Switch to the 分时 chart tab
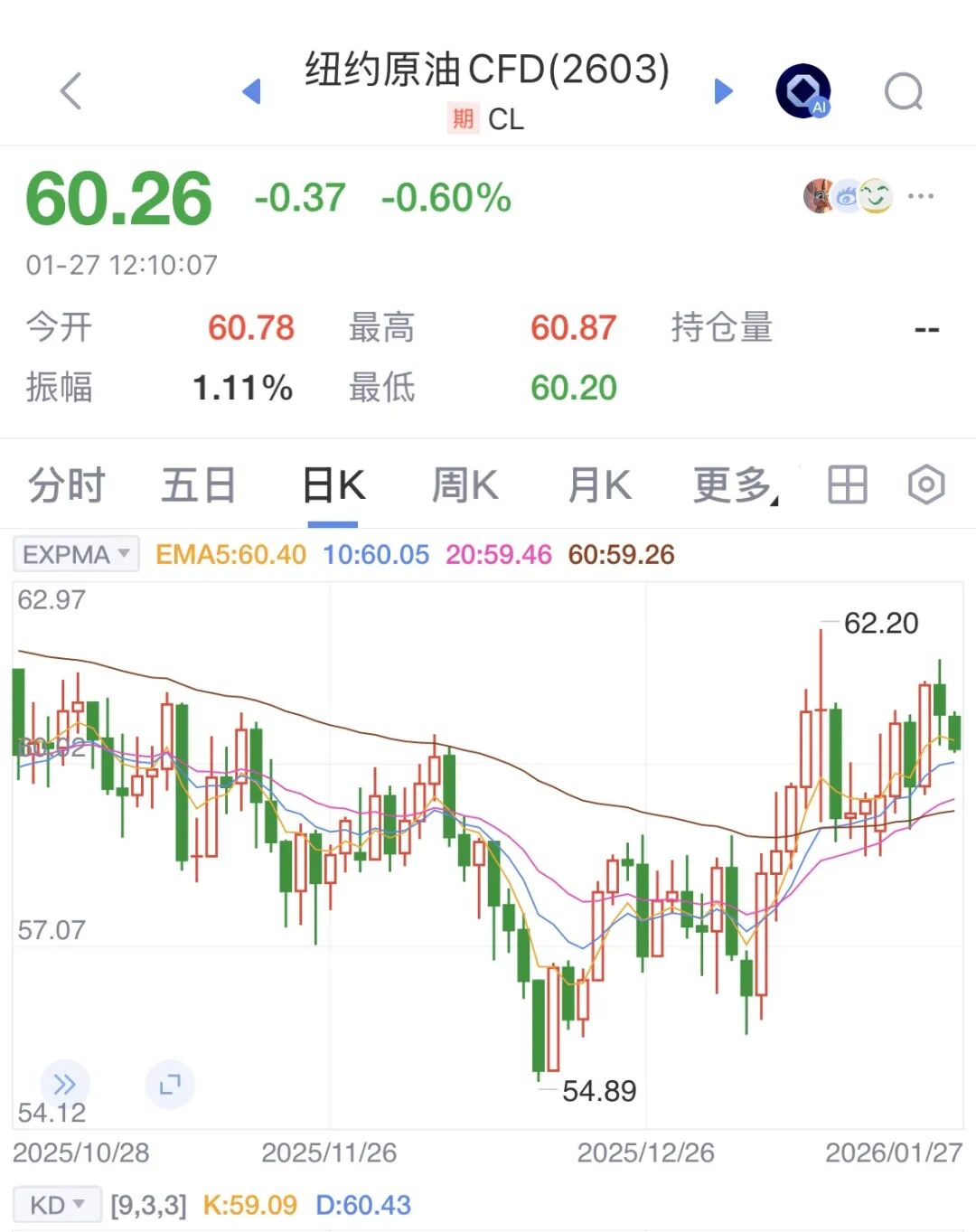This screenshot has width=976, height=1232. pos(66,485)
